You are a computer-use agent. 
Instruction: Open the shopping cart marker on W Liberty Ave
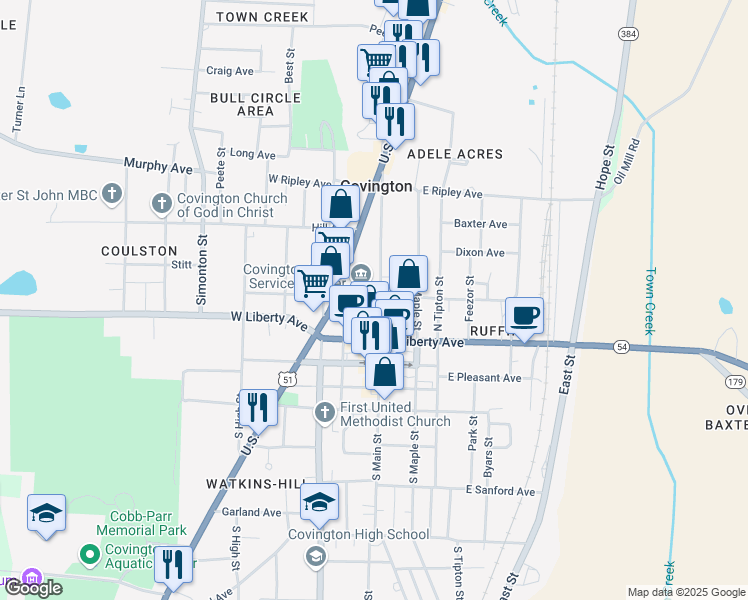(314, 285)
